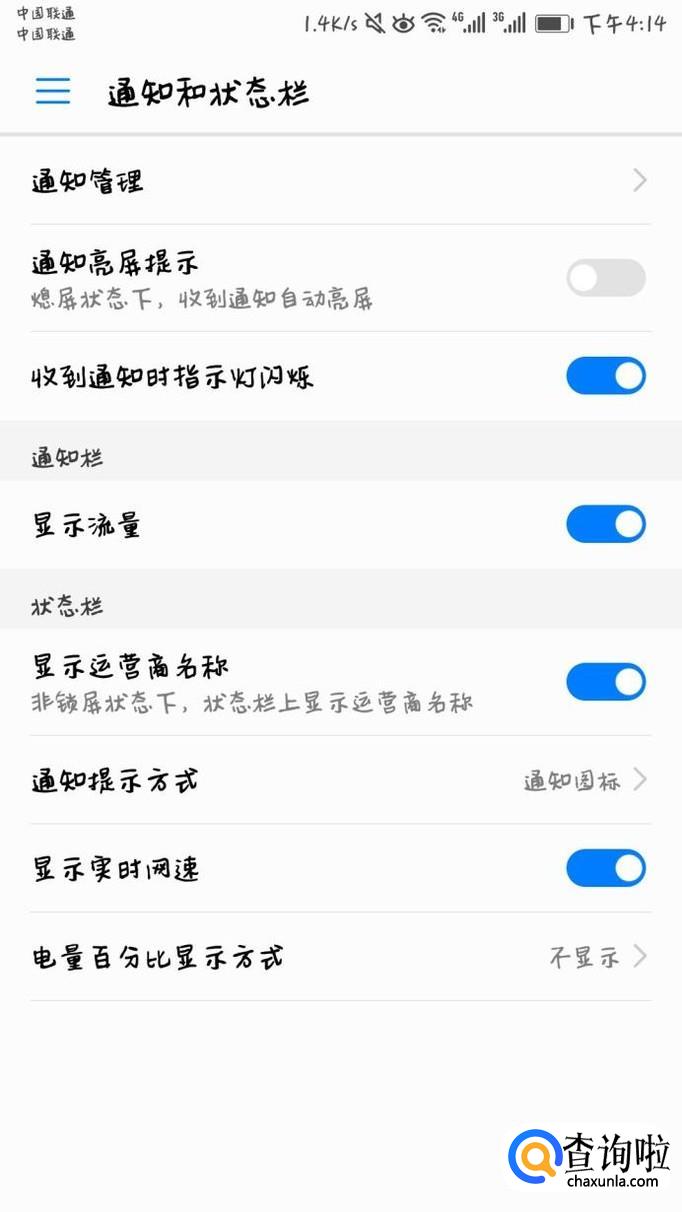Viewport: 682px width, 1212px height.
Task: Open 通知提示方式 options
Action: point(340,780)
